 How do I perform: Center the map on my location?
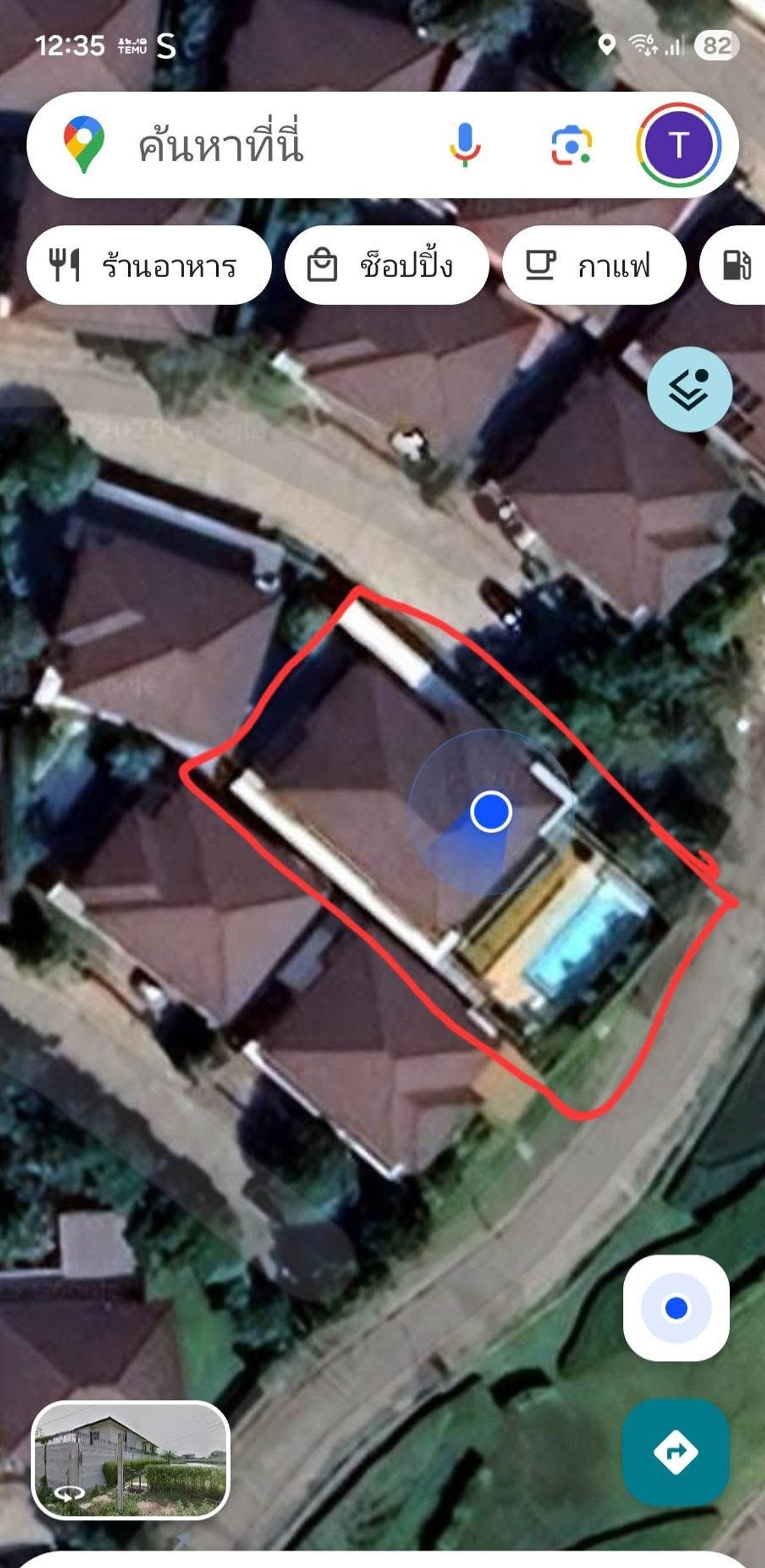pos(676,1309)
